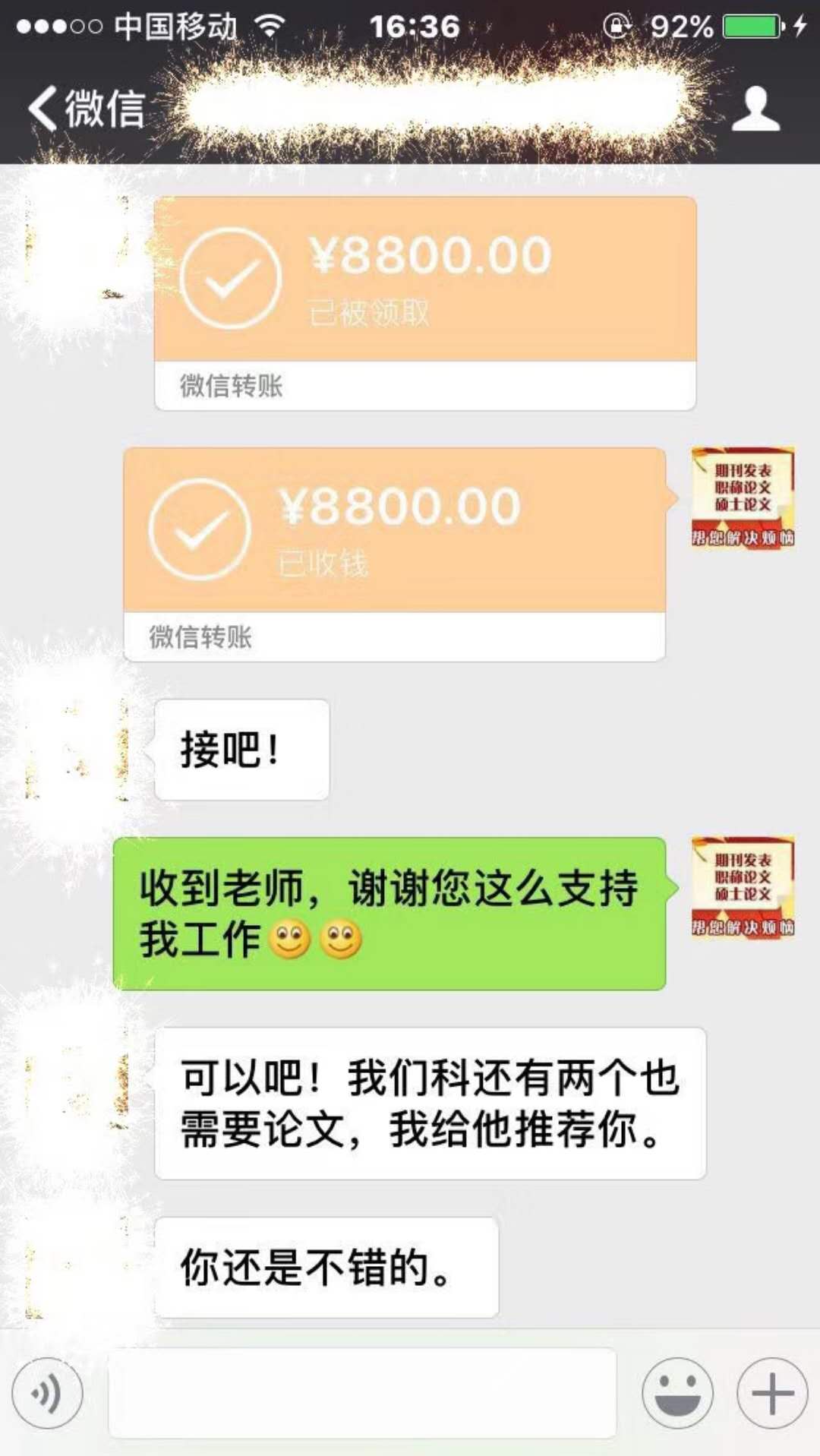Open the plus attachments menu
Screen dimensions: 820x1456
click(x=771, y=1393)
